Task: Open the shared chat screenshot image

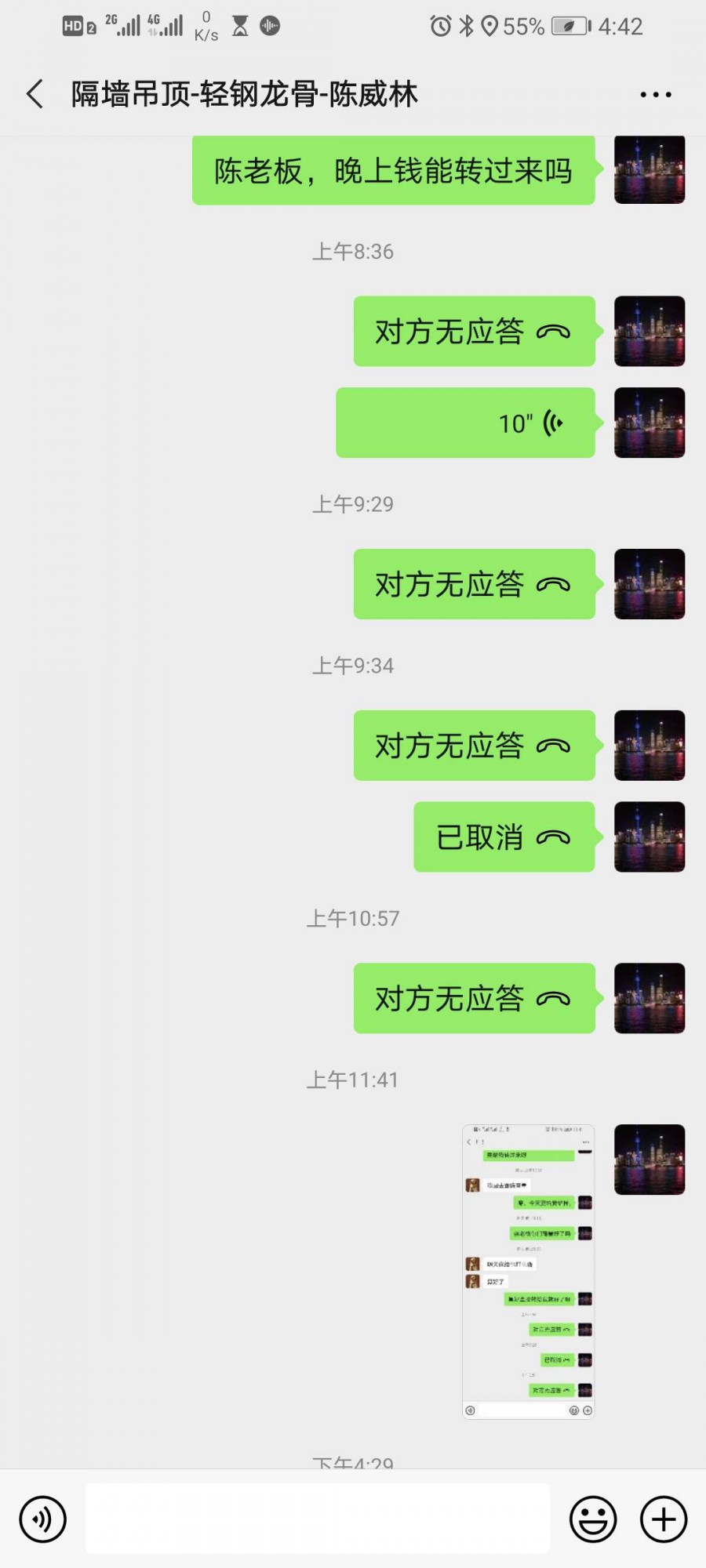Action: (528, 1272)
